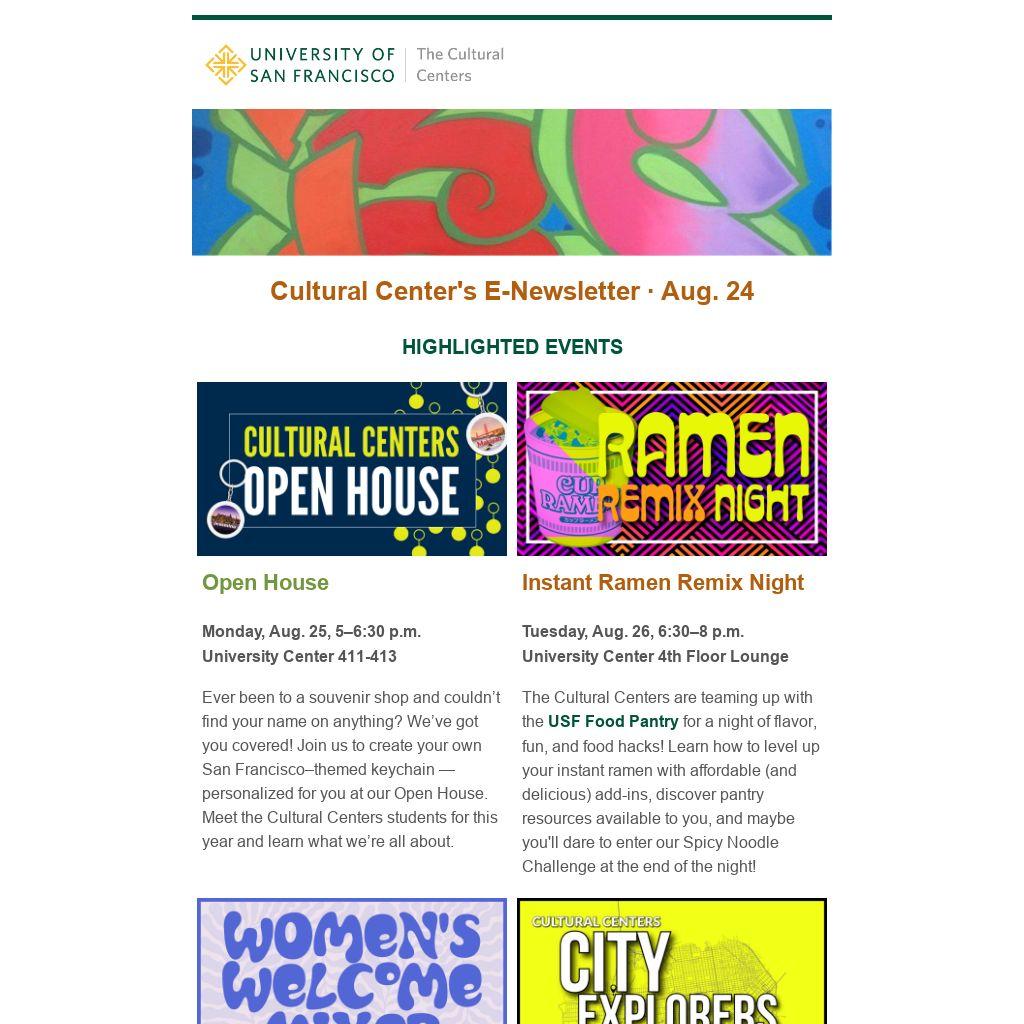Image resolution: width=1024 pixels, height=1024 pixels.
Task: Open the USF Food Pantry link
Action: tap(612, 721)
